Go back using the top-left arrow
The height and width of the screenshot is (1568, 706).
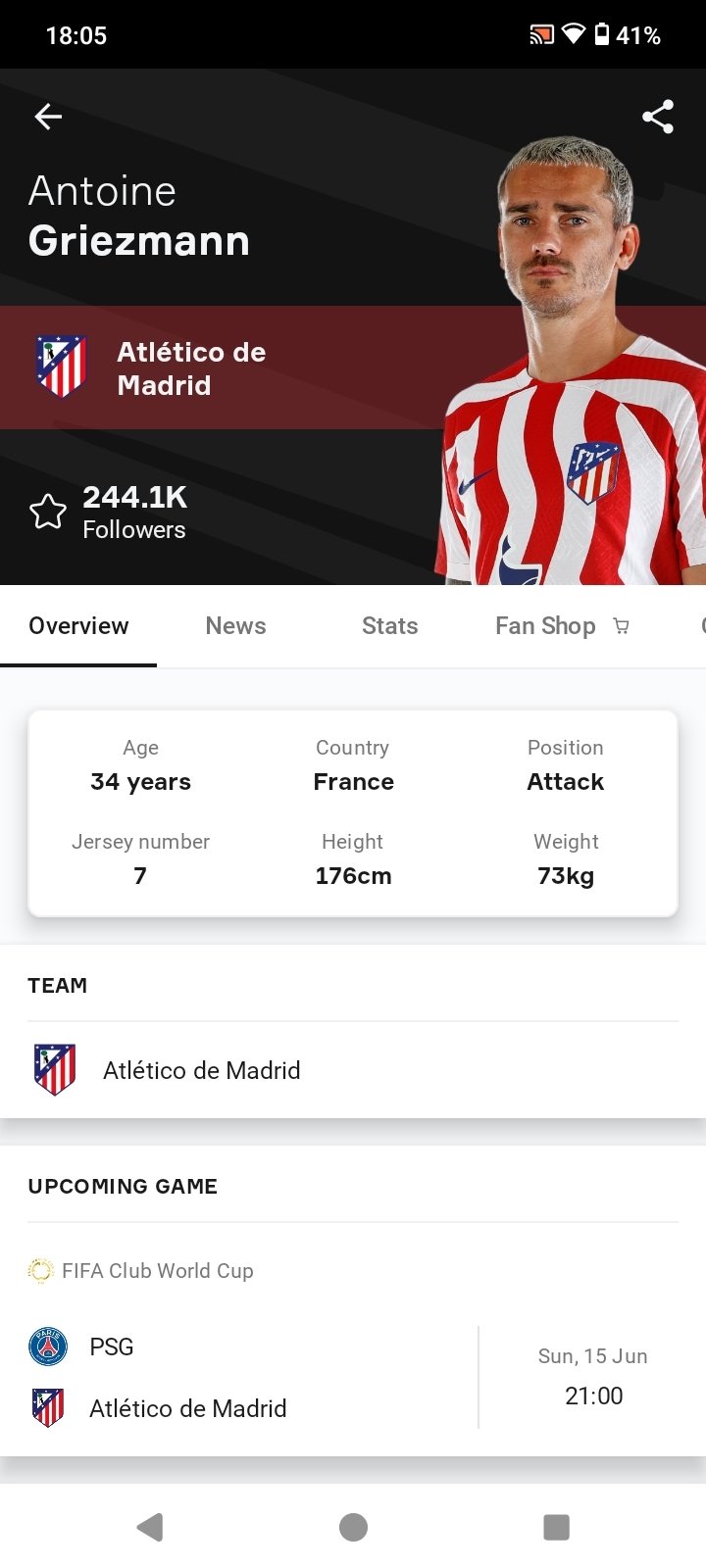click(48, 117)
